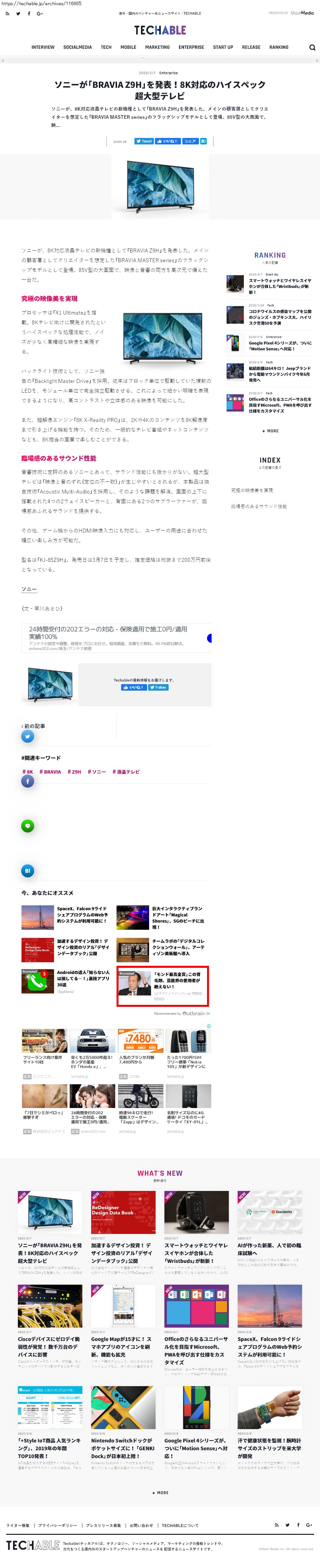Viewport: 320px width, 1568px height.
Task: Tweet this BRAVIA Z9H article
Action: click(145, 141)
